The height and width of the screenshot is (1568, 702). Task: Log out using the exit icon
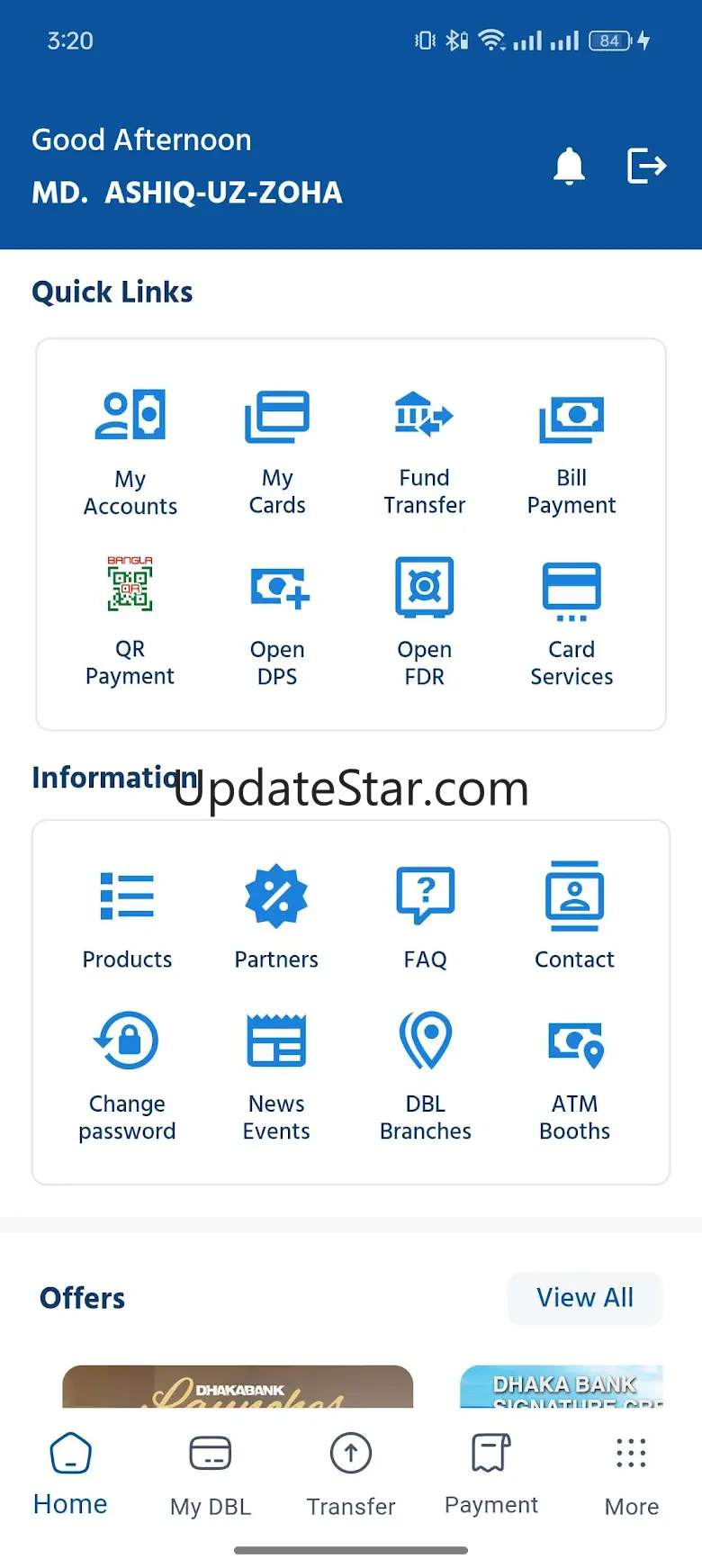[646, 167]
